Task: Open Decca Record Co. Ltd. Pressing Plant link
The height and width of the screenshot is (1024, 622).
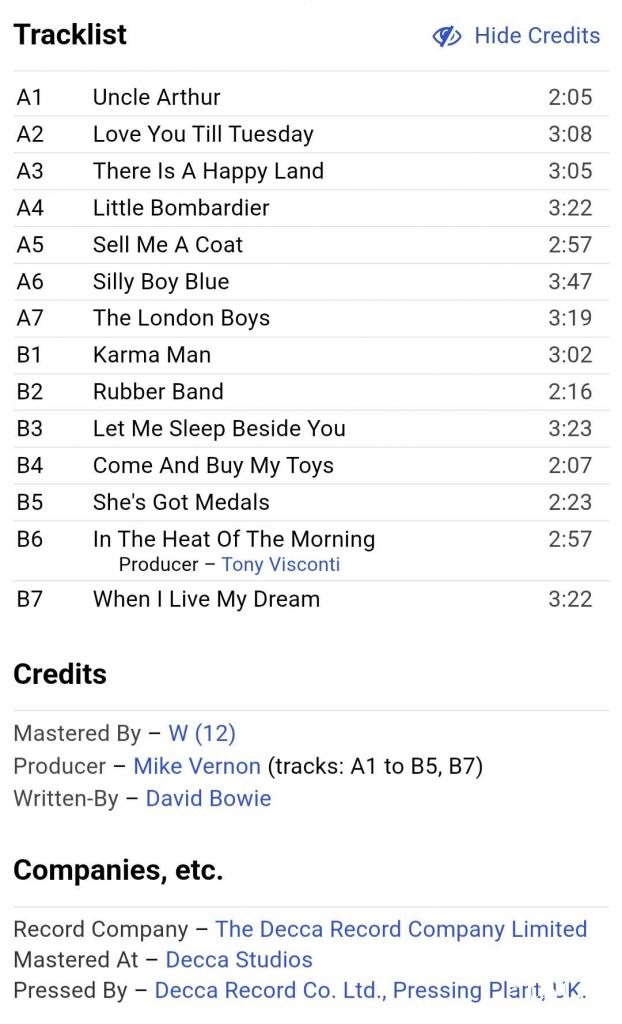Action: (368, 991)
